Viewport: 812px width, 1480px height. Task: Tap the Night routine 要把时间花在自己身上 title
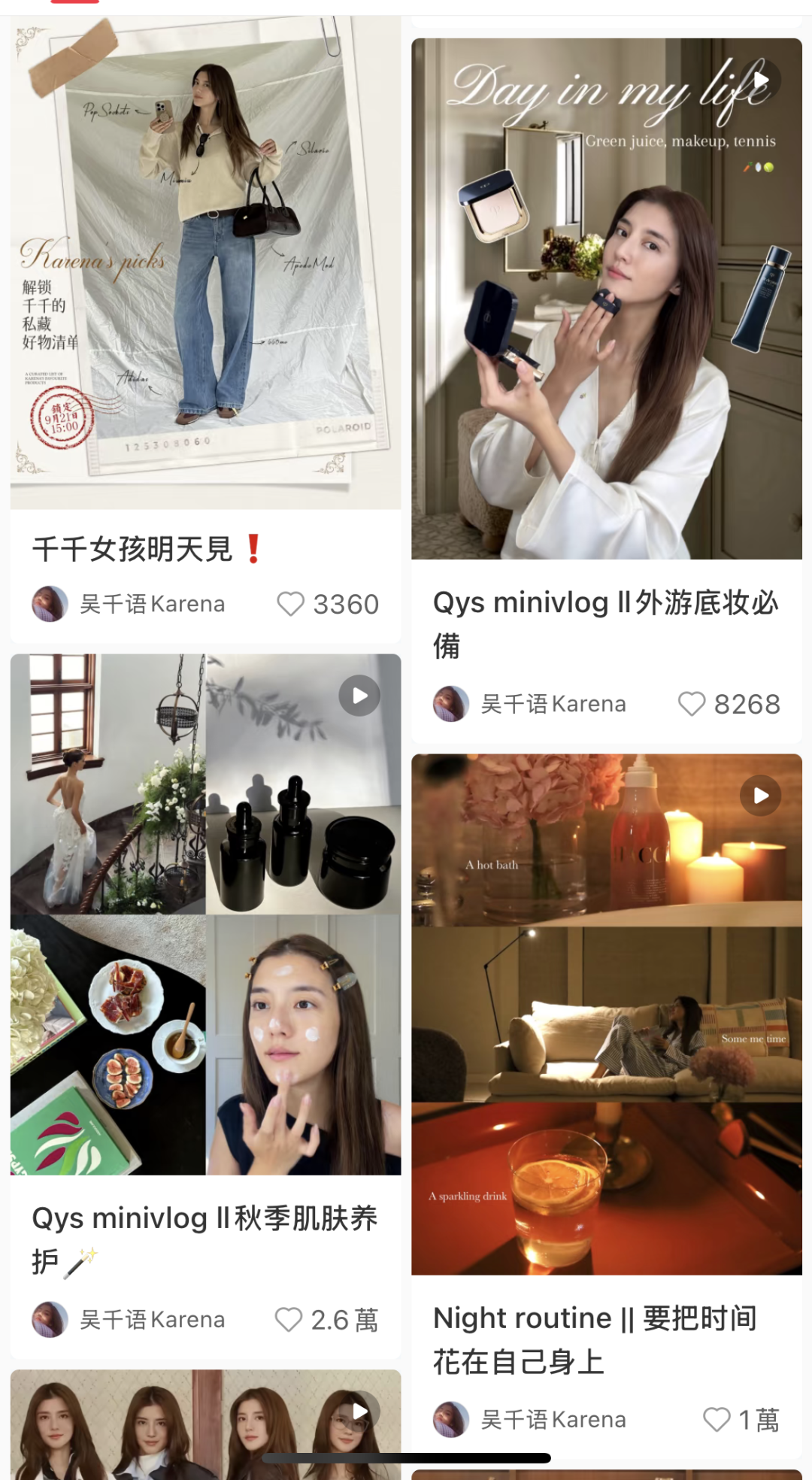point(594,1339)
